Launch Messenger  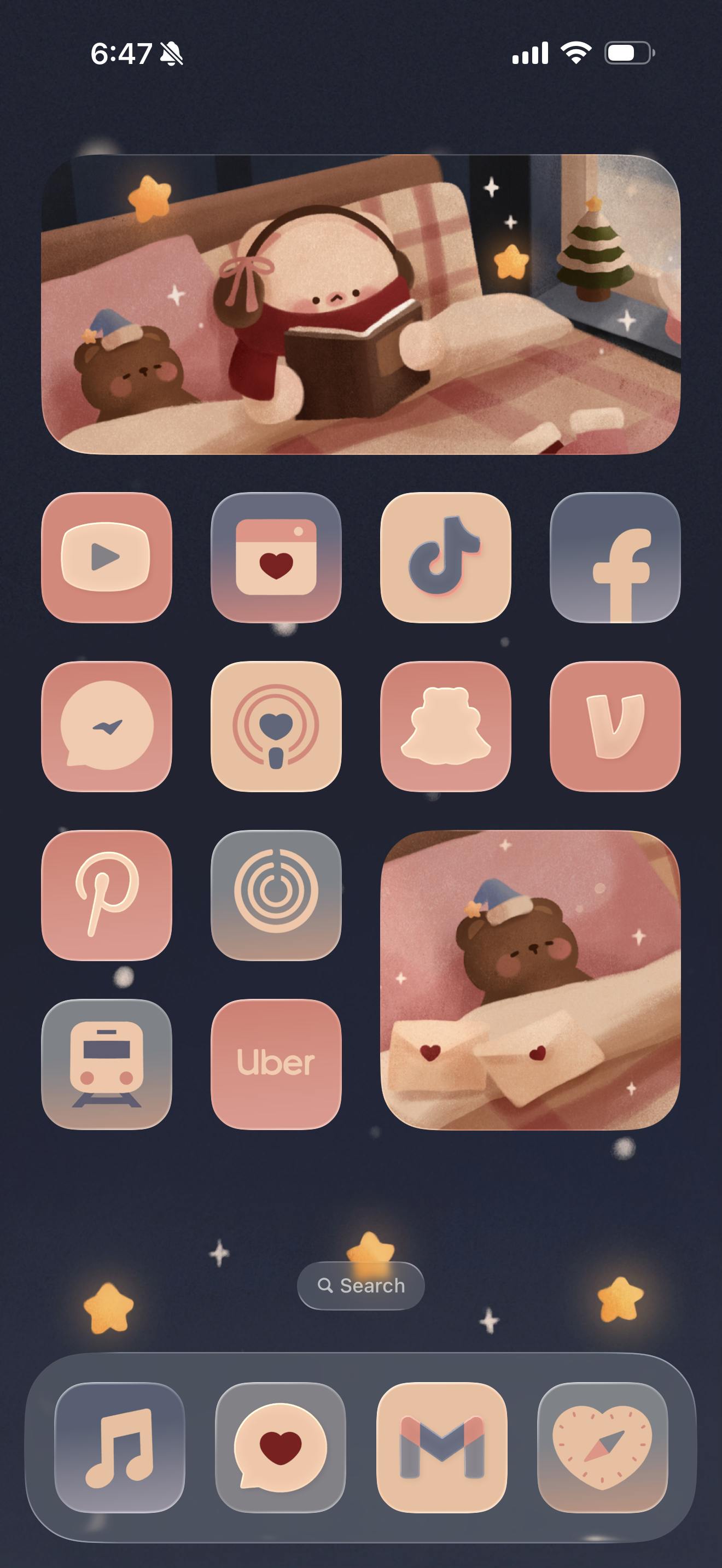pyautogui.click(x=107, y=726)
